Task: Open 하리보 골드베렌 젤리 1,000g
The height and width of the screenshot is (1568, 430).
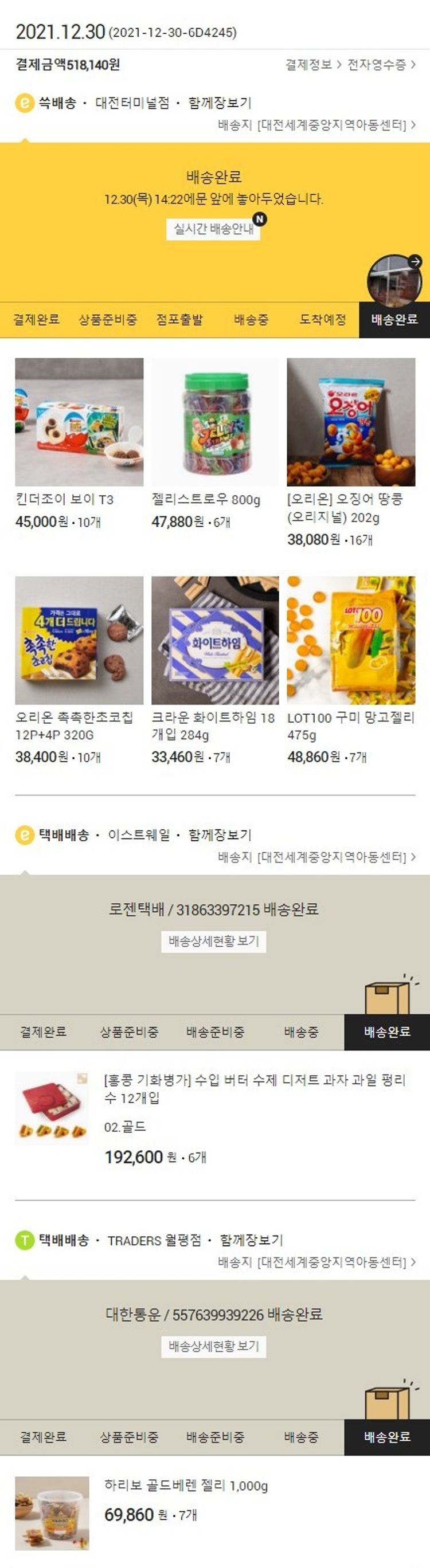Action: (x=186, y=1486)
